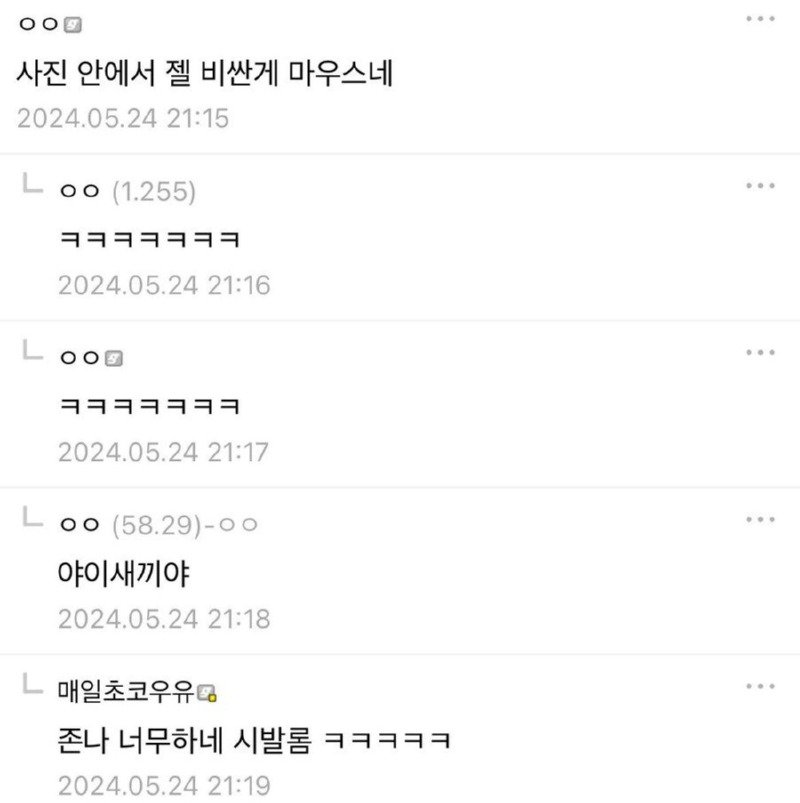Open 매일초코우유's profile by clicking the nickname

pyautogui.click(x=126, y=689)
